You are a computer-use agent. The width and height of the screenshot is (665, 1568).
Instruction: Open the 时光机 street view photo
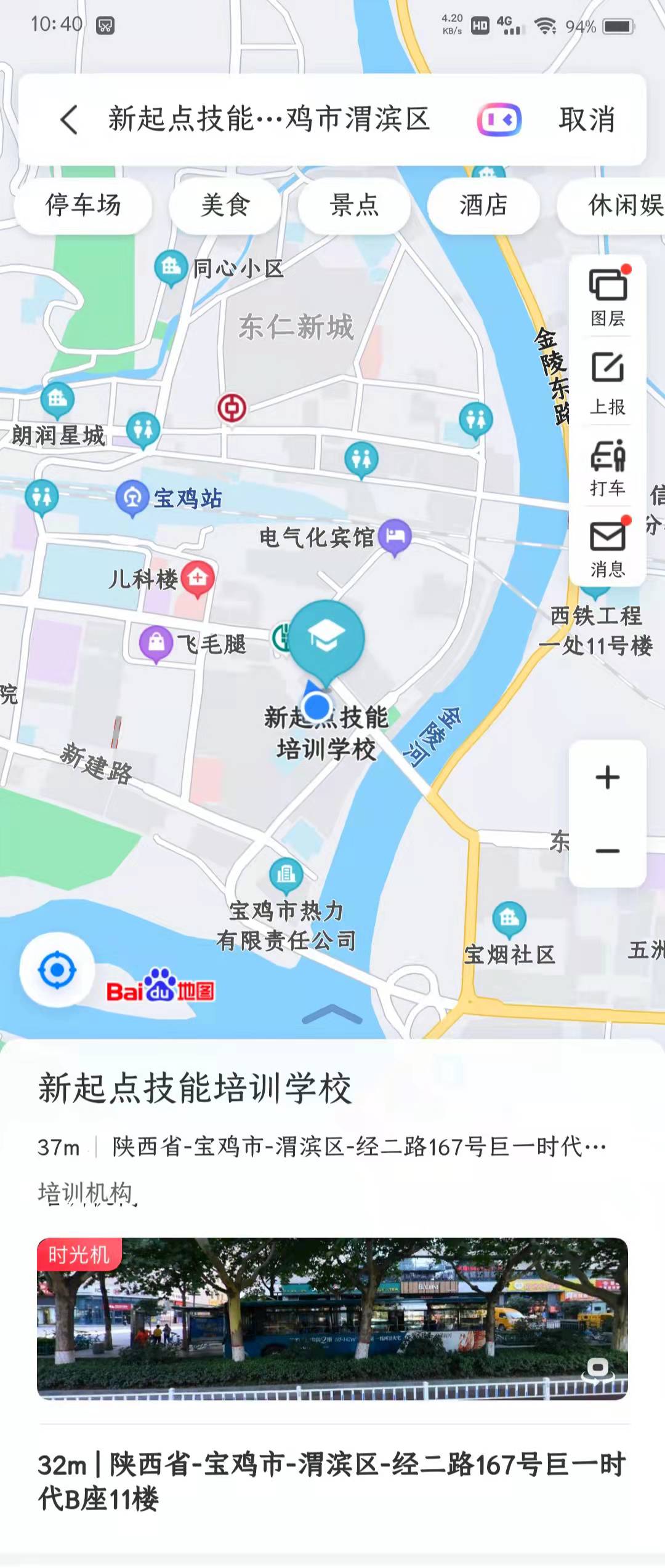(332, 1318)
